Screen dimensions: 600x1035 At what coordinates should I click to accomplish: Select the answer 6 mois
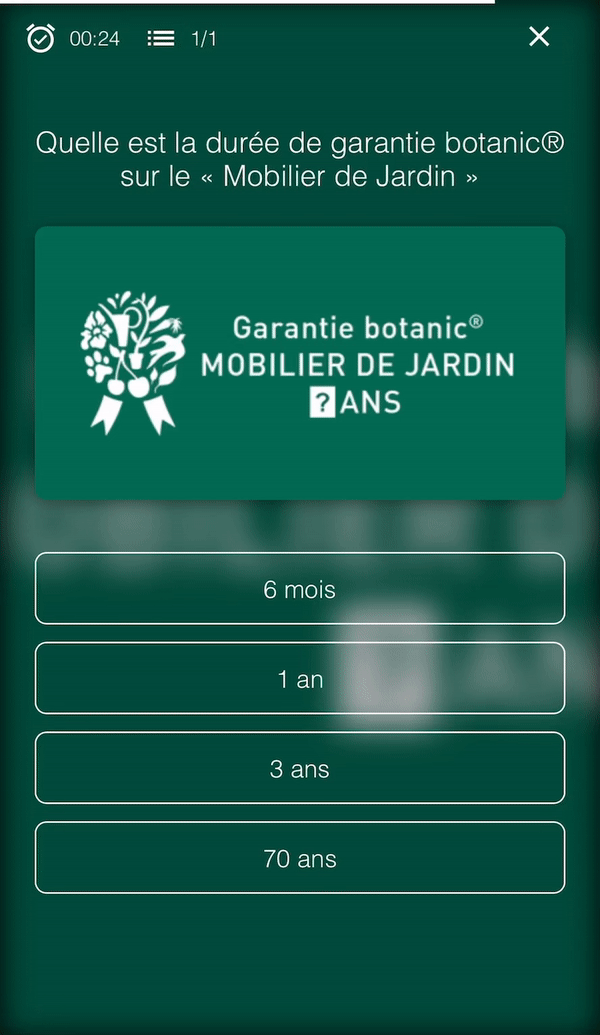(300, 589)
